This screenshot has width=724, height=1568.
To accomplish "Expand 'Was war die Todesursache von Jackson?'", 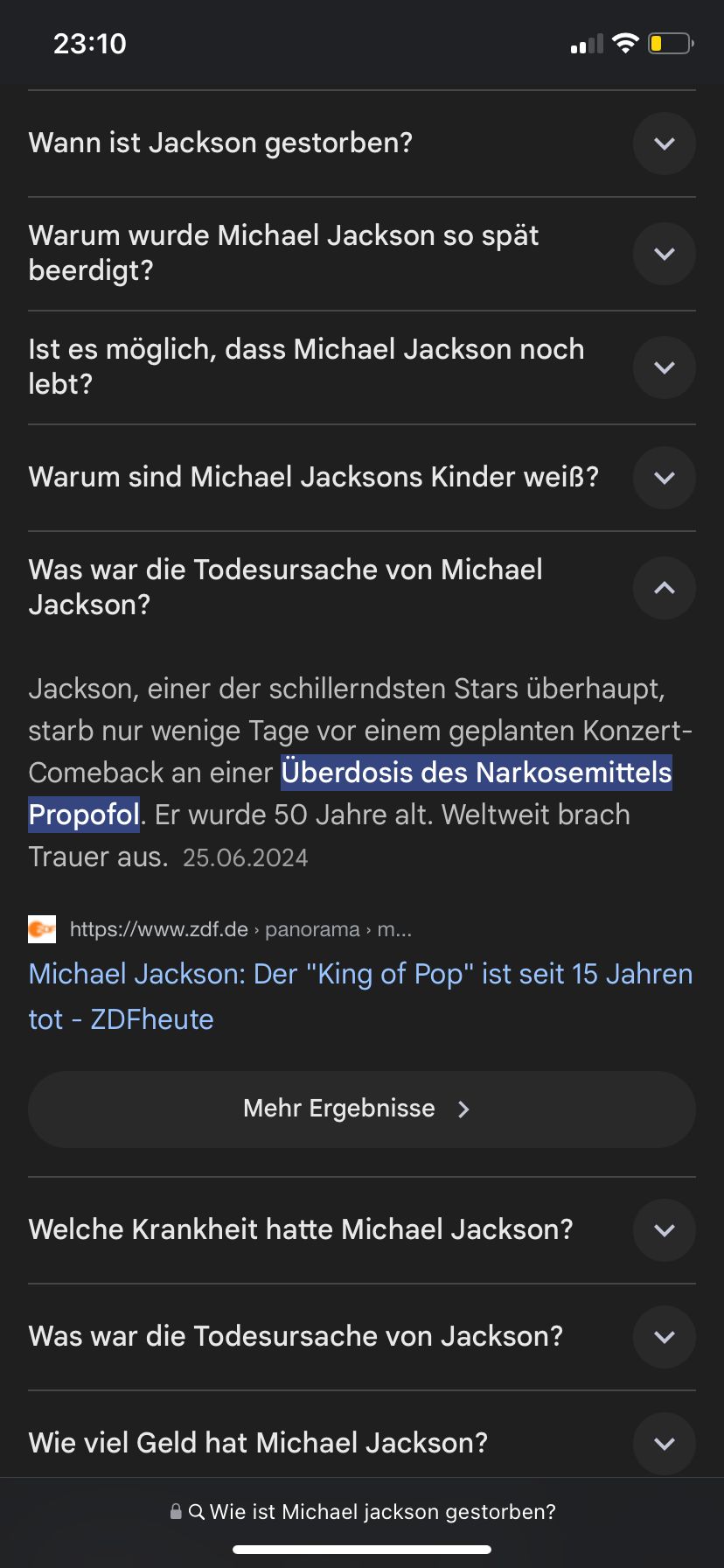I will point(664,1337).
